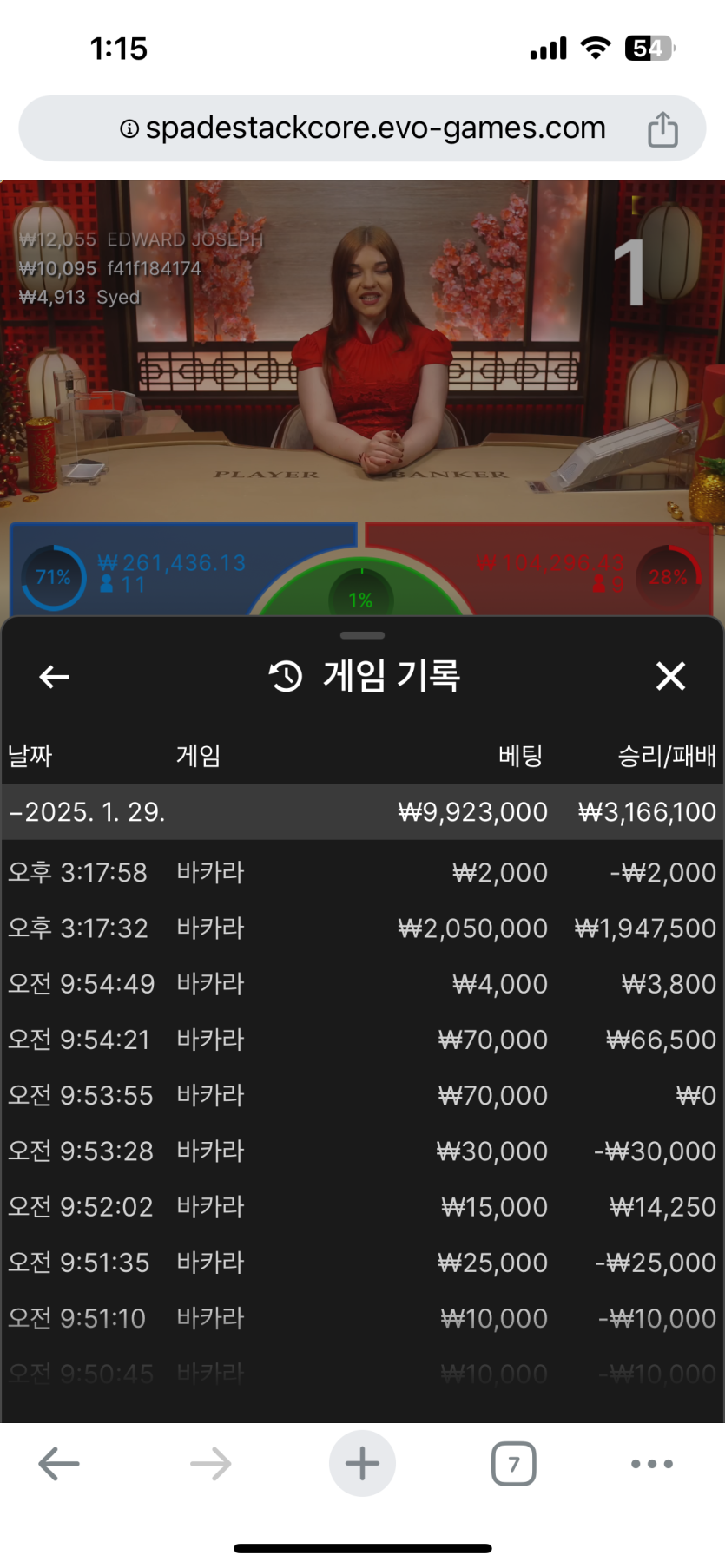725x1568 pixels.
Task: Open the 오전 9:54:21 바카라 record
Action: tap(362, 1040)
